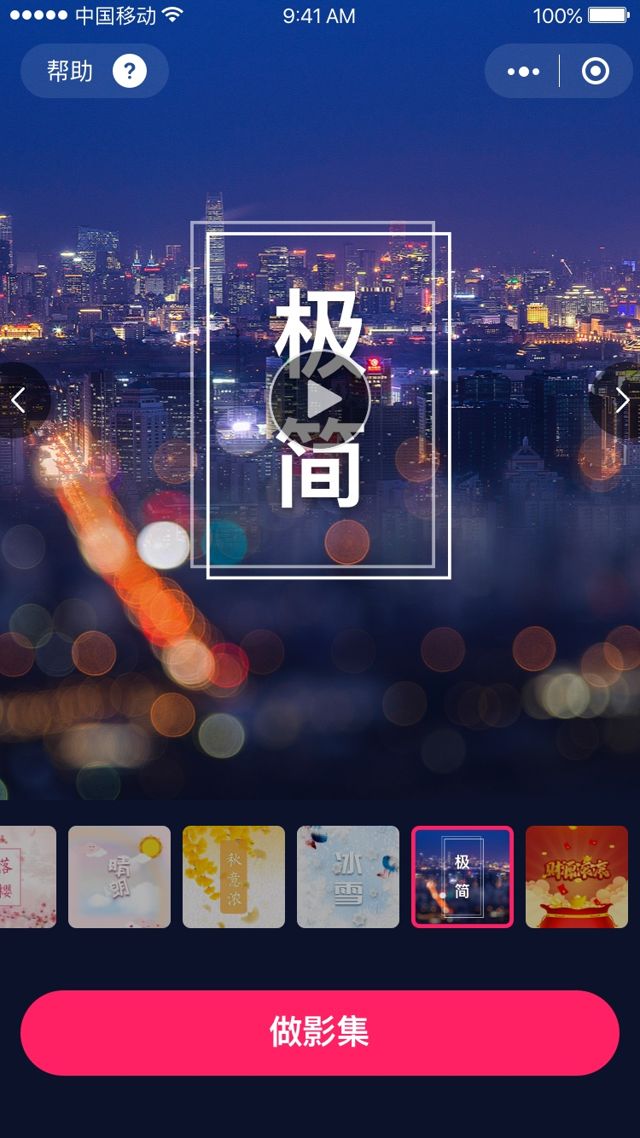Close the mini program via the circle icon
This screenshot has height=1138, width=640.
click(595, 72)
